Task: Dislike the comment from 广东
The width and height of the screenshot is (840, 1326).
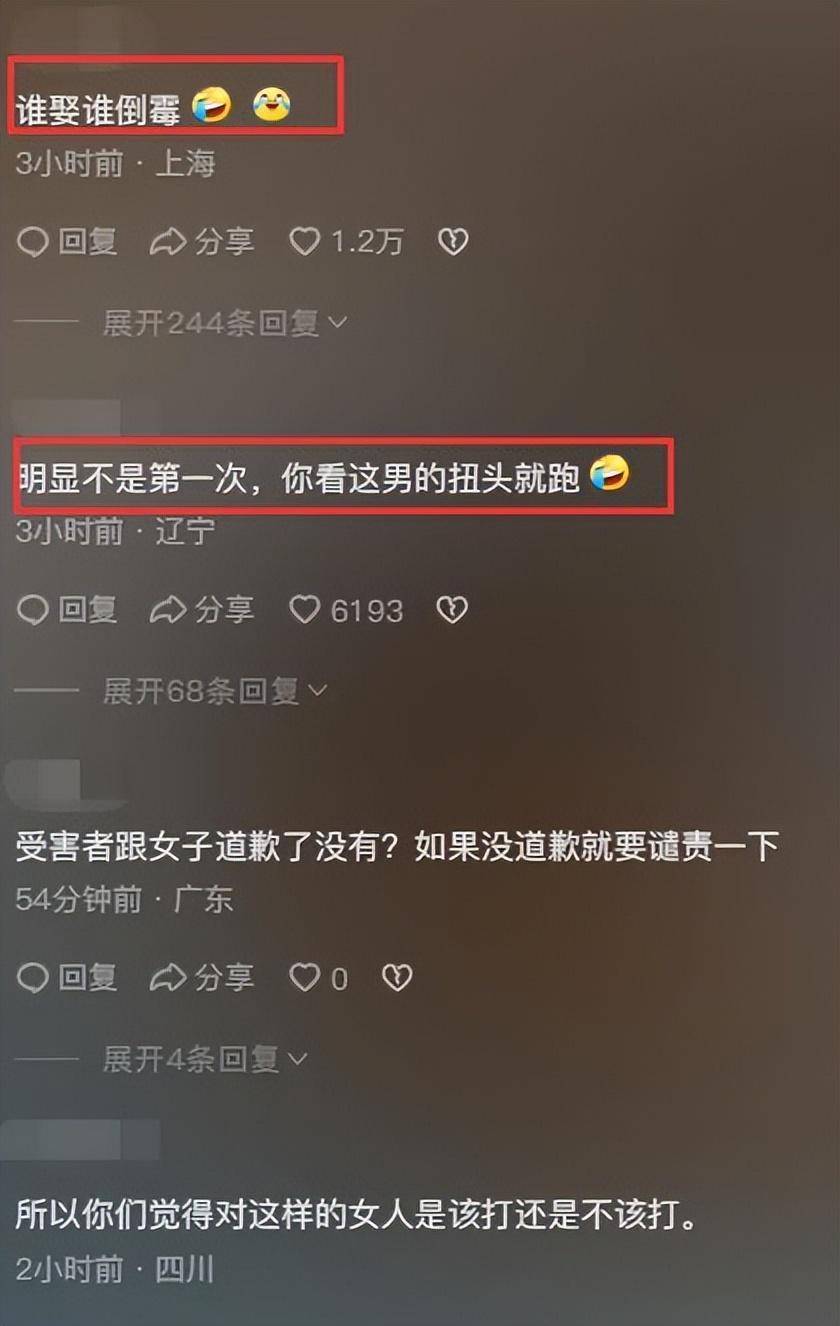Action: coord(397,977)
